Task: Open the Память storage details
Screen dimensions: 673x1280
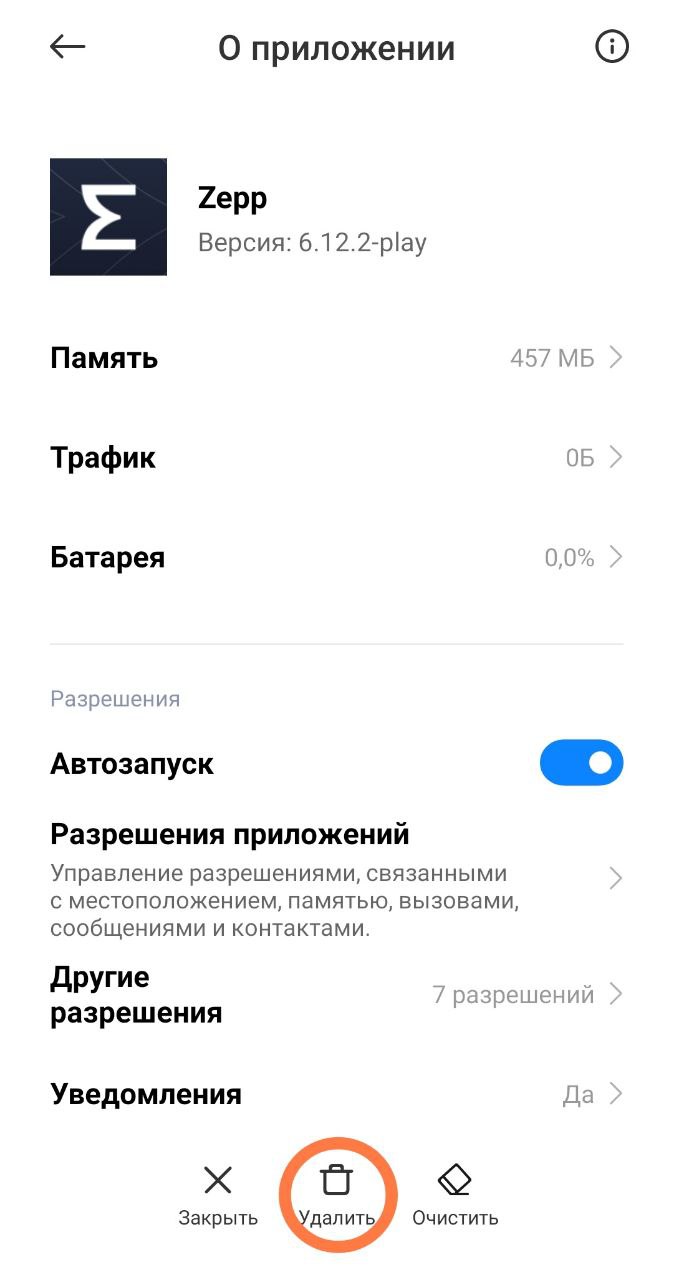Action: pyautogui.click(x=336, y=358)
